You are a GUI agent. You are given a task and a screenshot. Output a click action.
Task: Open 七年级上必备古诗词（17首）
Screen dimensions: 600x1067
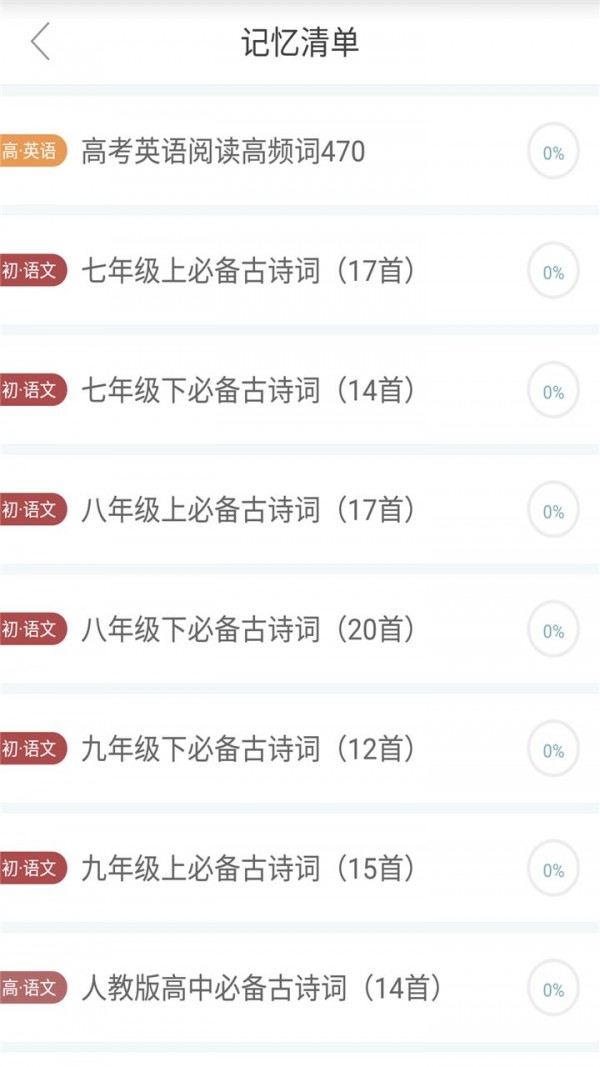click(248, 271)
